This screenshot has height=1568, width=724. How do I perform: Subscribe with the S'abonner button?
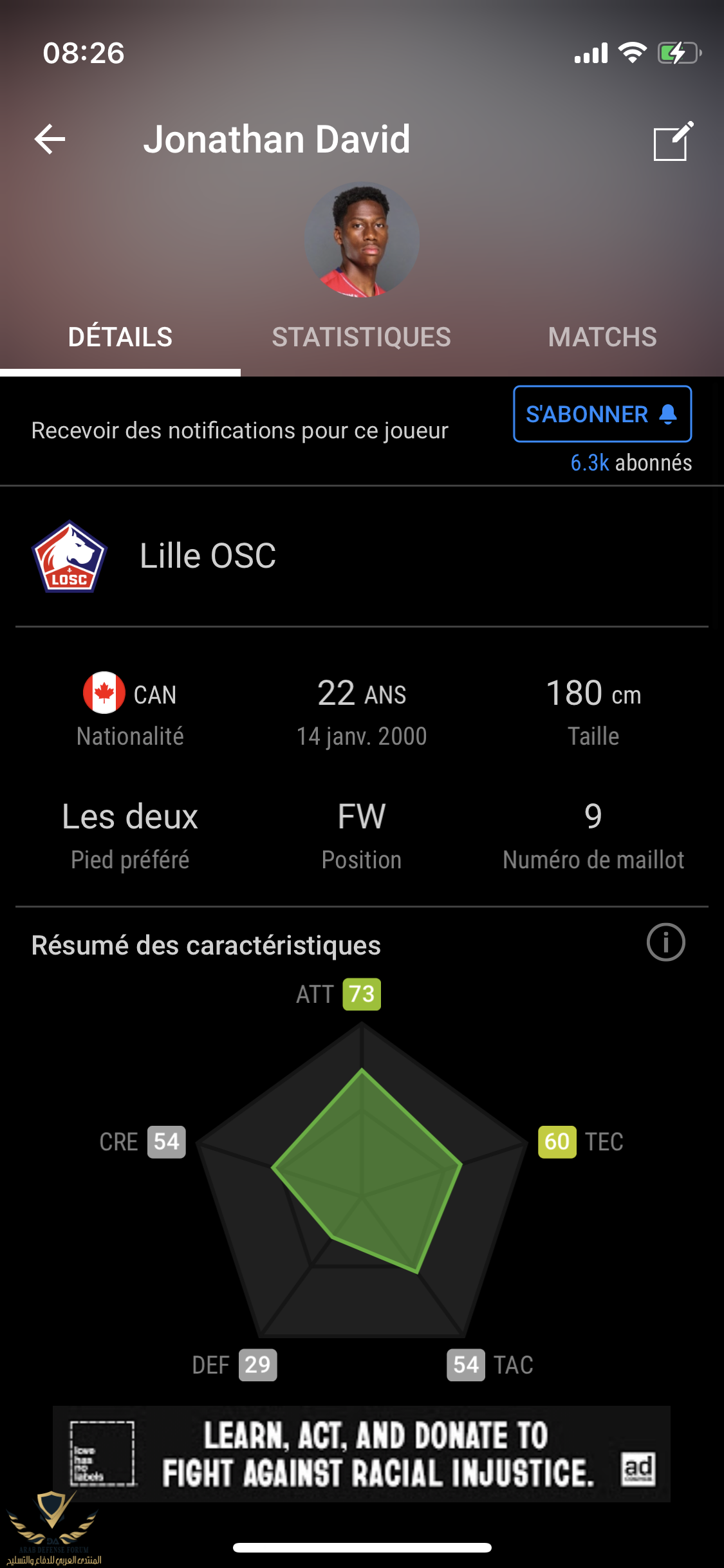click(x=602, y=414)
